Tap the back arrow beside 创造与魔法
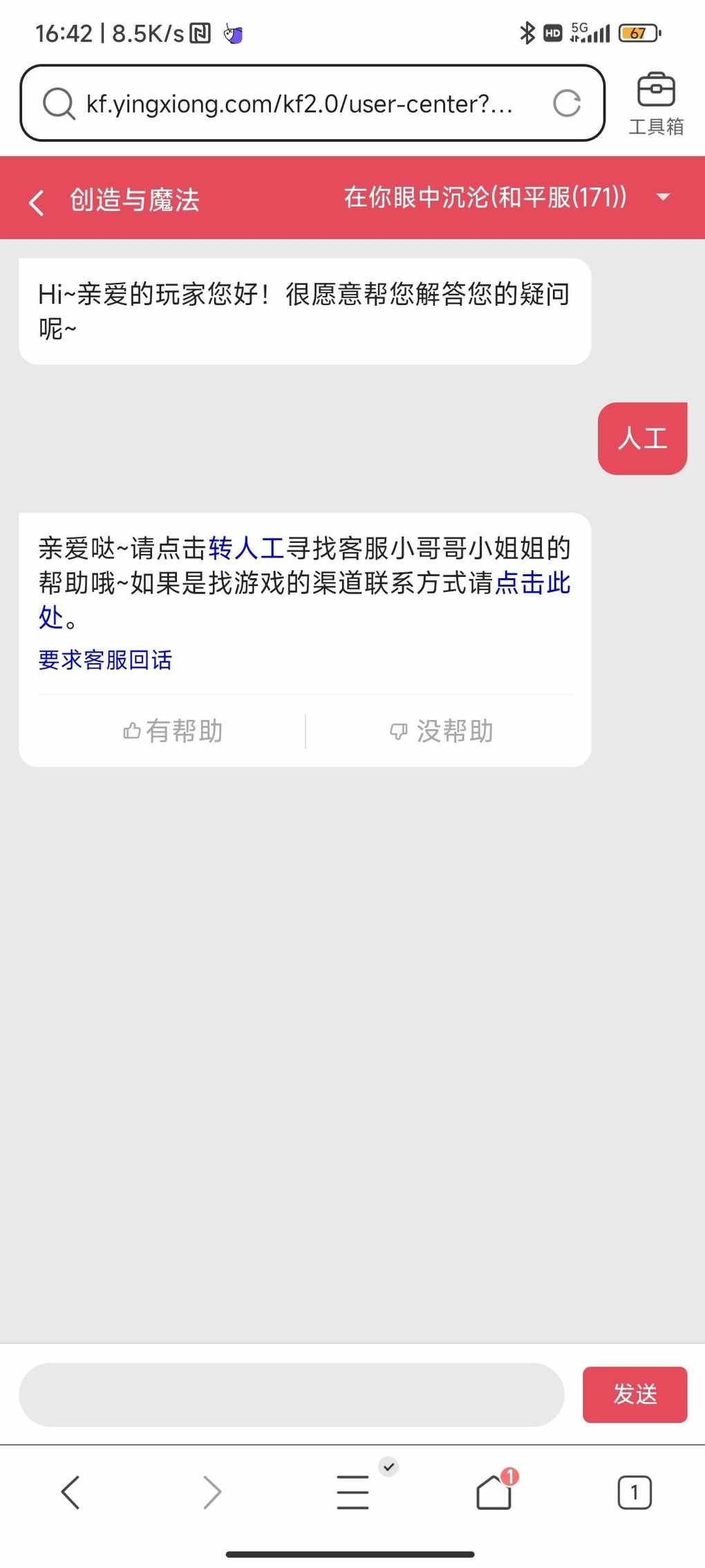 37,203
